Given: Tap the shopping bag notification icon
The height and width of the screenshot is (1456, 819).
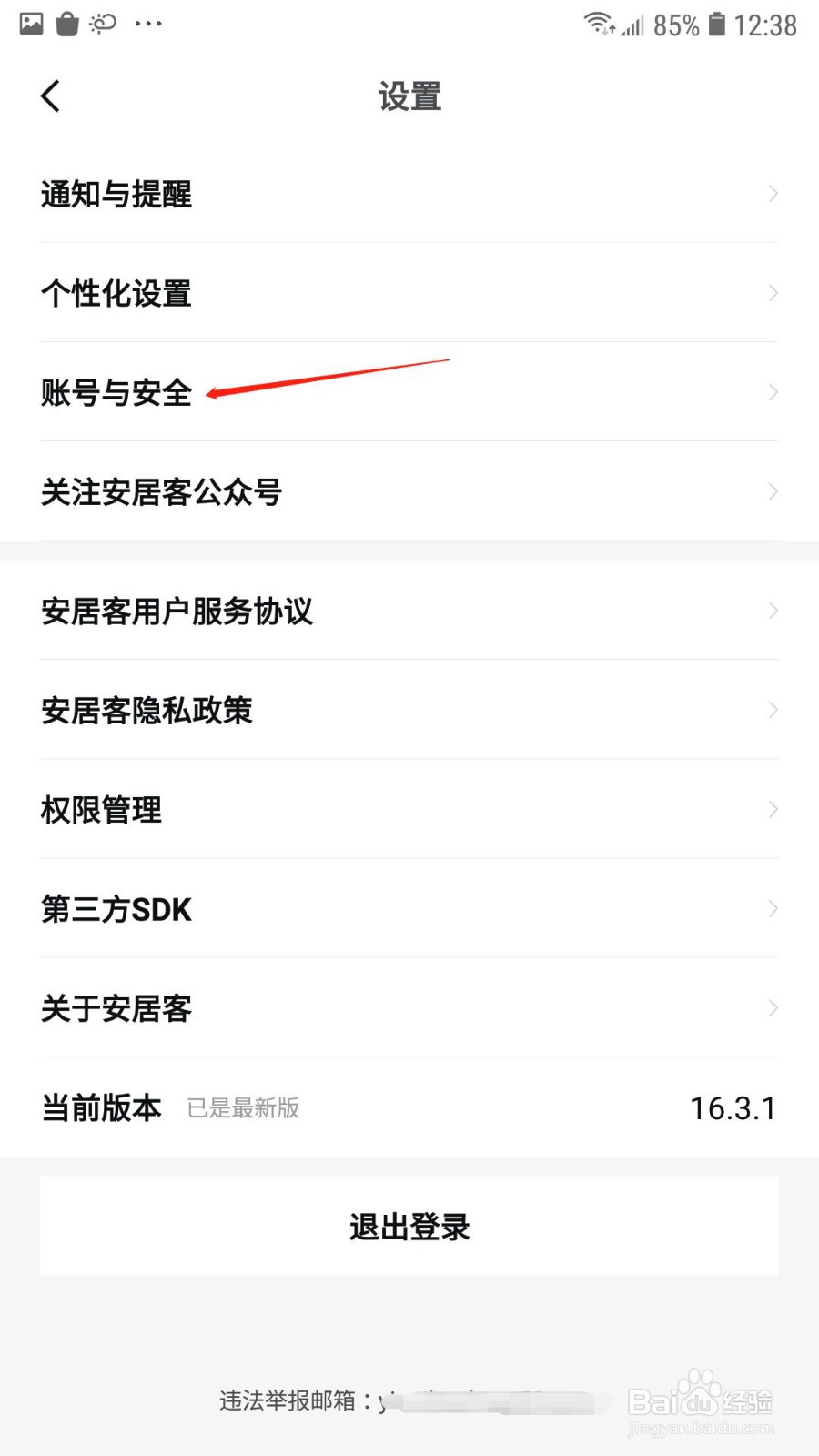Looking at the screenshot, I should [67, 23].
